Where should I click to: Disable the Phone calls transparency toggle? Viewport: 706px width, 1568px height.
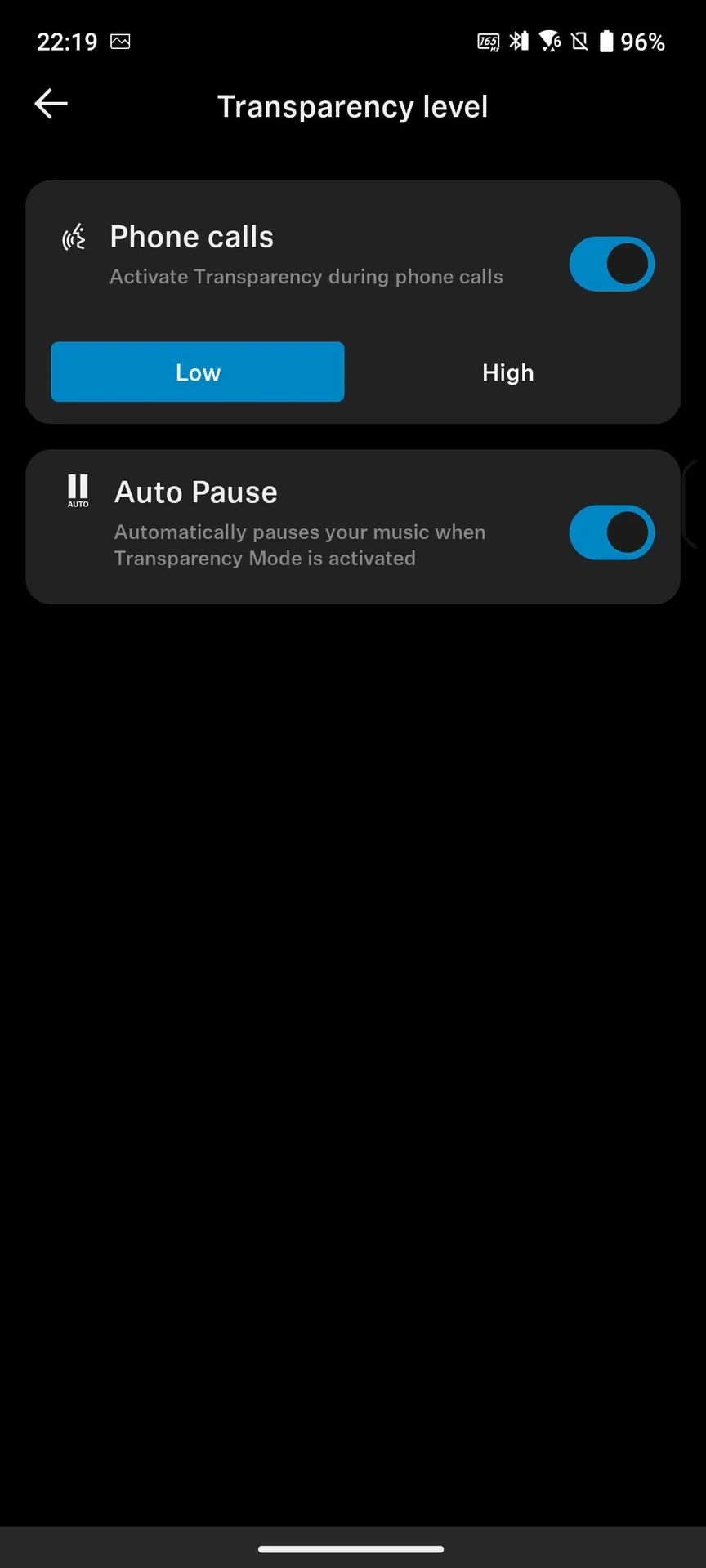tap(611, 264)
